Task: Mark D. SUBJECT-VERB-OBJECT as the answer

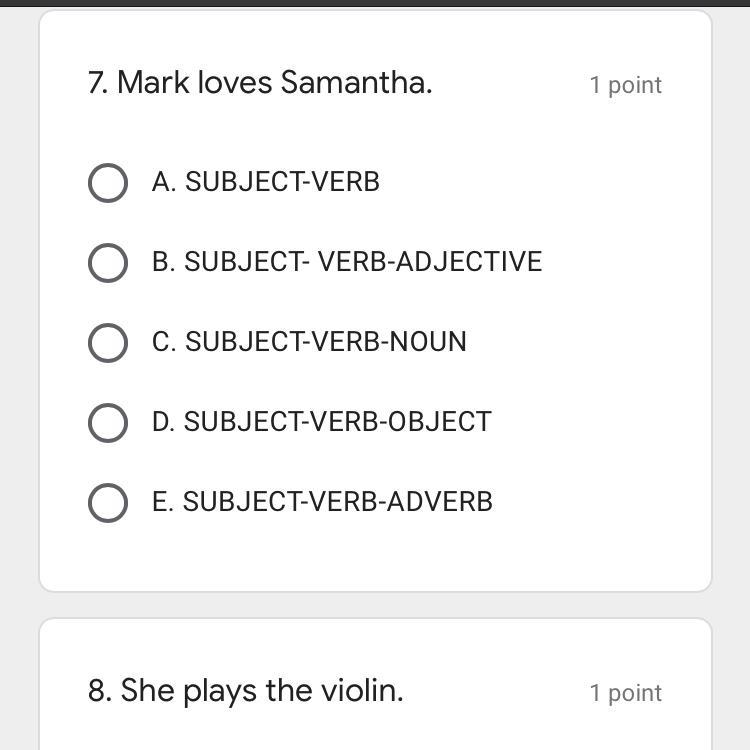Action: [x=108, y=423]
